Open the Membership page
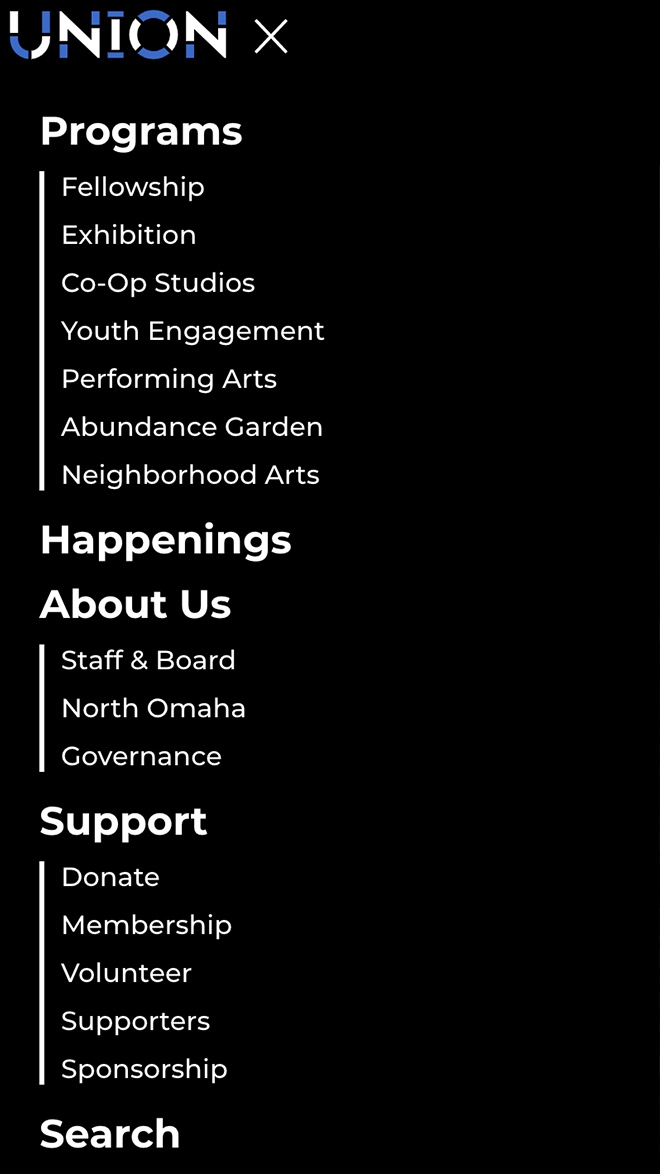Screen dimensions: 660x1174 click(x=147, y=925)
